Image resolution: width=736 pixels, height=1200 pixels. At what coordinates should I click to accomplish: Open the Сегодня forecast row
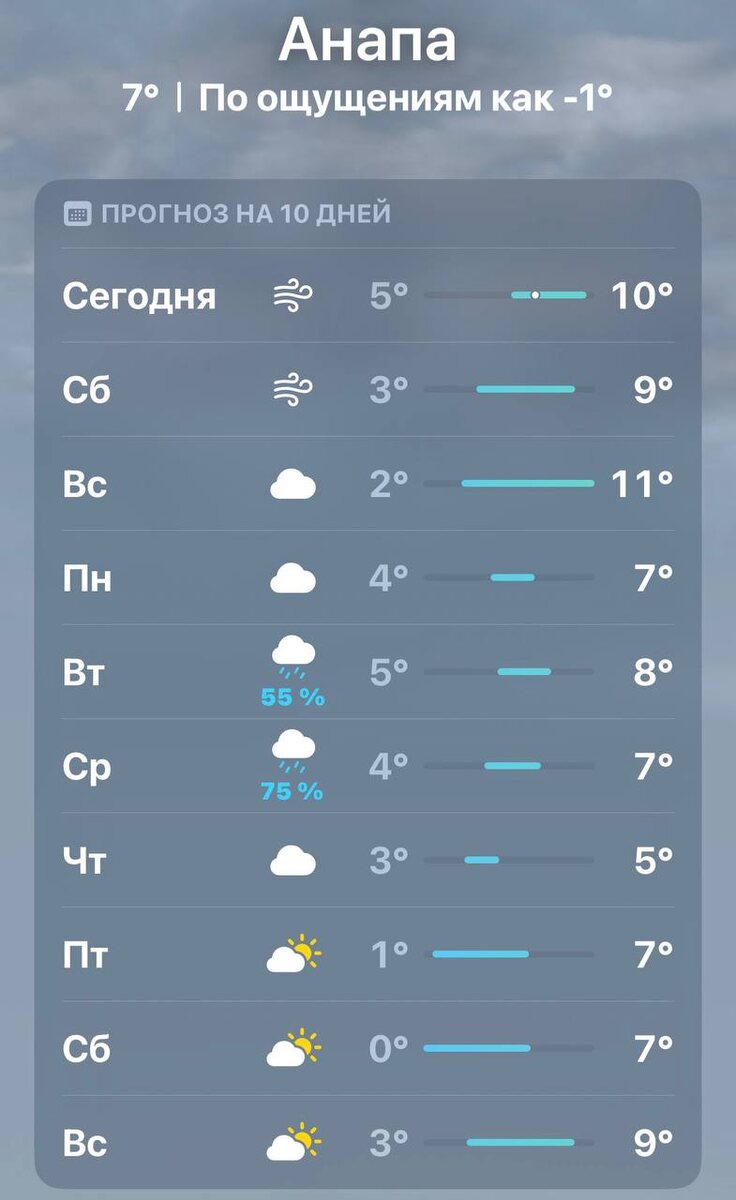tap(368, 296)
